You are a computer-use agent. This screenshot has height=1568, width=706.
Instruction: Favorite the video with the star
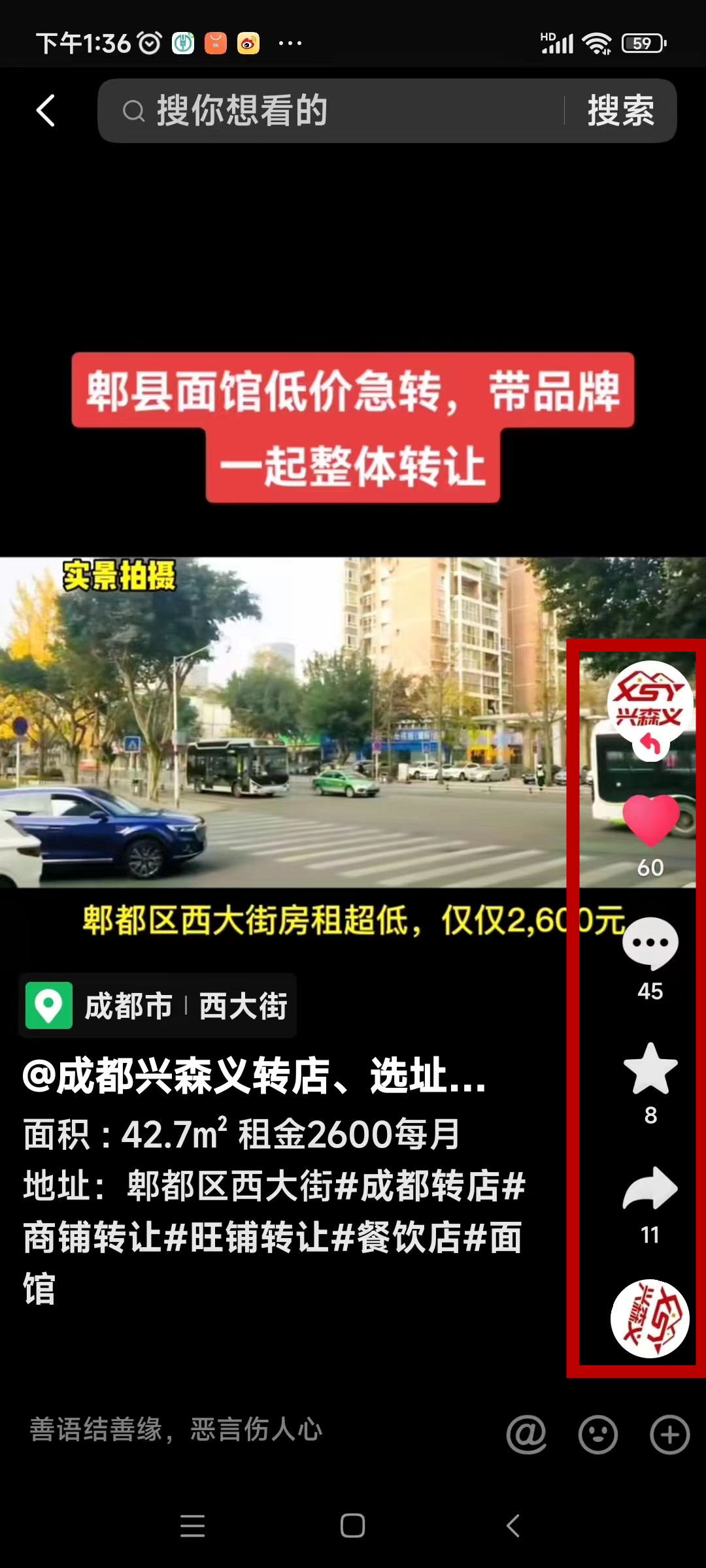point(650,1069)
